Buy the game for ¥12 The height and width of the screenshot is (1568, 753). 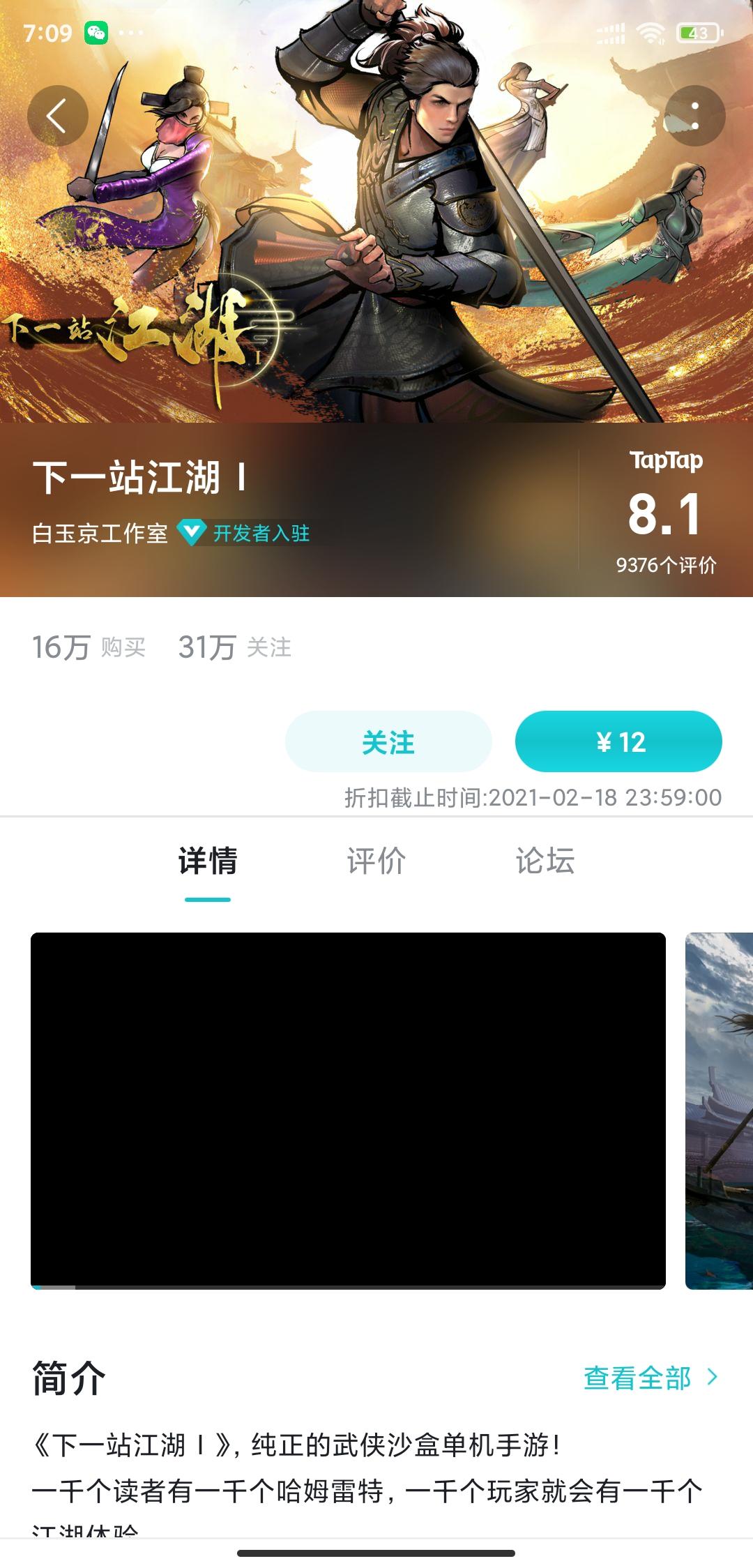(618, 741)
